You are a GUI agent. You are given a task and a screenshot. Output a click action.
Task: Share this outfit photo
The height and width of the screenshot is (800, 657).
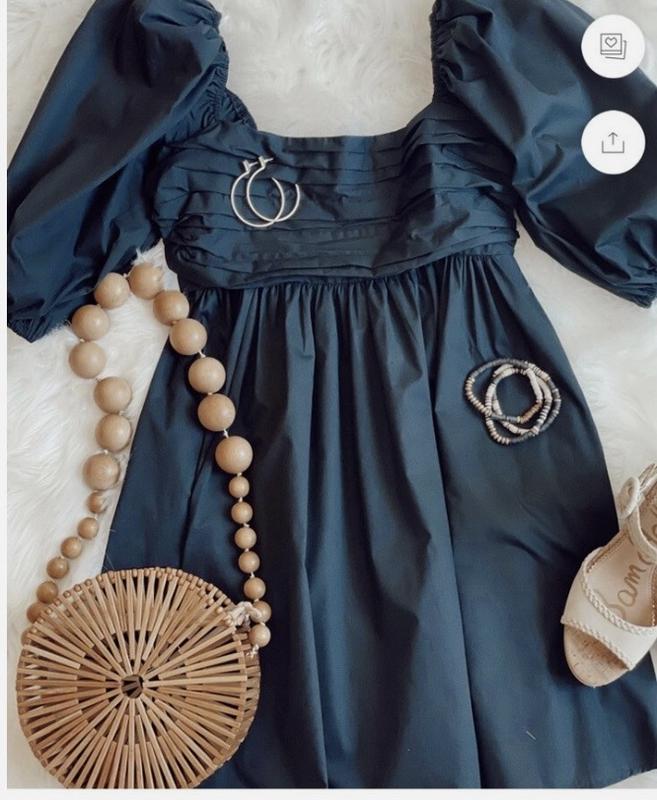click(612, 143)
